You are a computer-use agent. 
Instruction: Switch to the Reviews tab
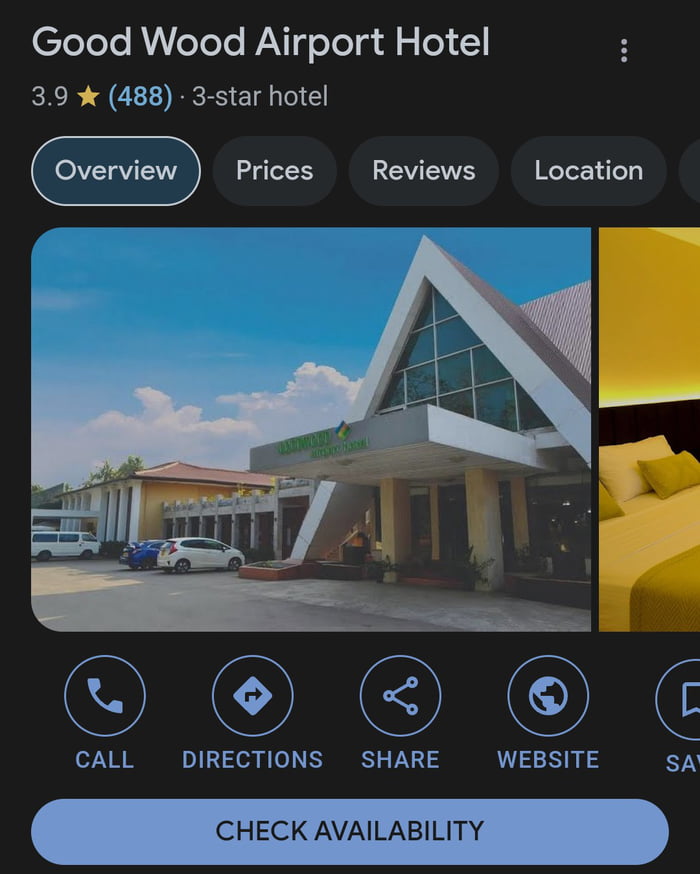click(x=424, y=171)
